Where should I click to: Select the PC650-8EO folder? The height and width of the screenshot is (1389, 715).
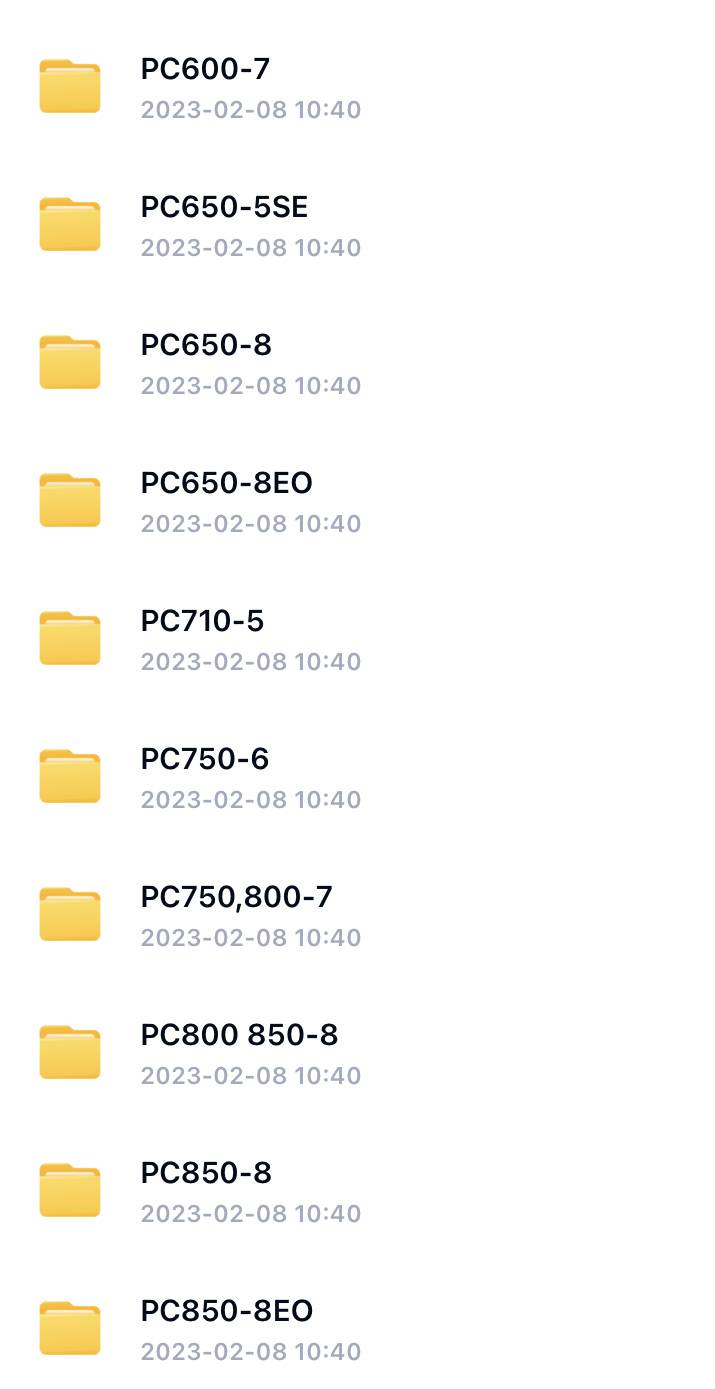(357, 501)
